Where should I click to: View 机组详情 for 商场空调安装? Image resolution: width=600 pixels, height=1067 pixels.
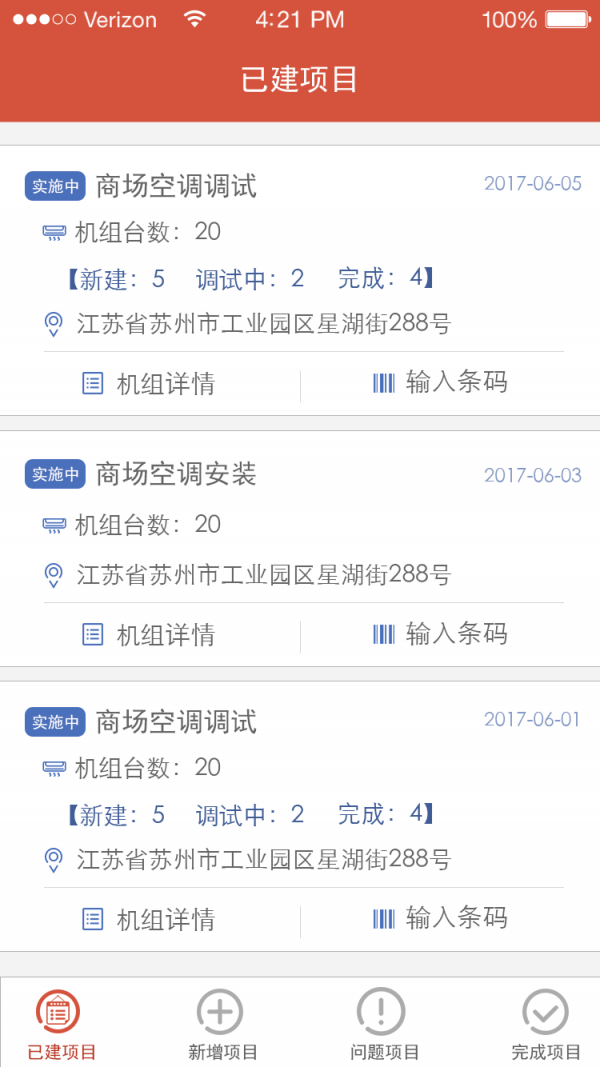point(148,635)
